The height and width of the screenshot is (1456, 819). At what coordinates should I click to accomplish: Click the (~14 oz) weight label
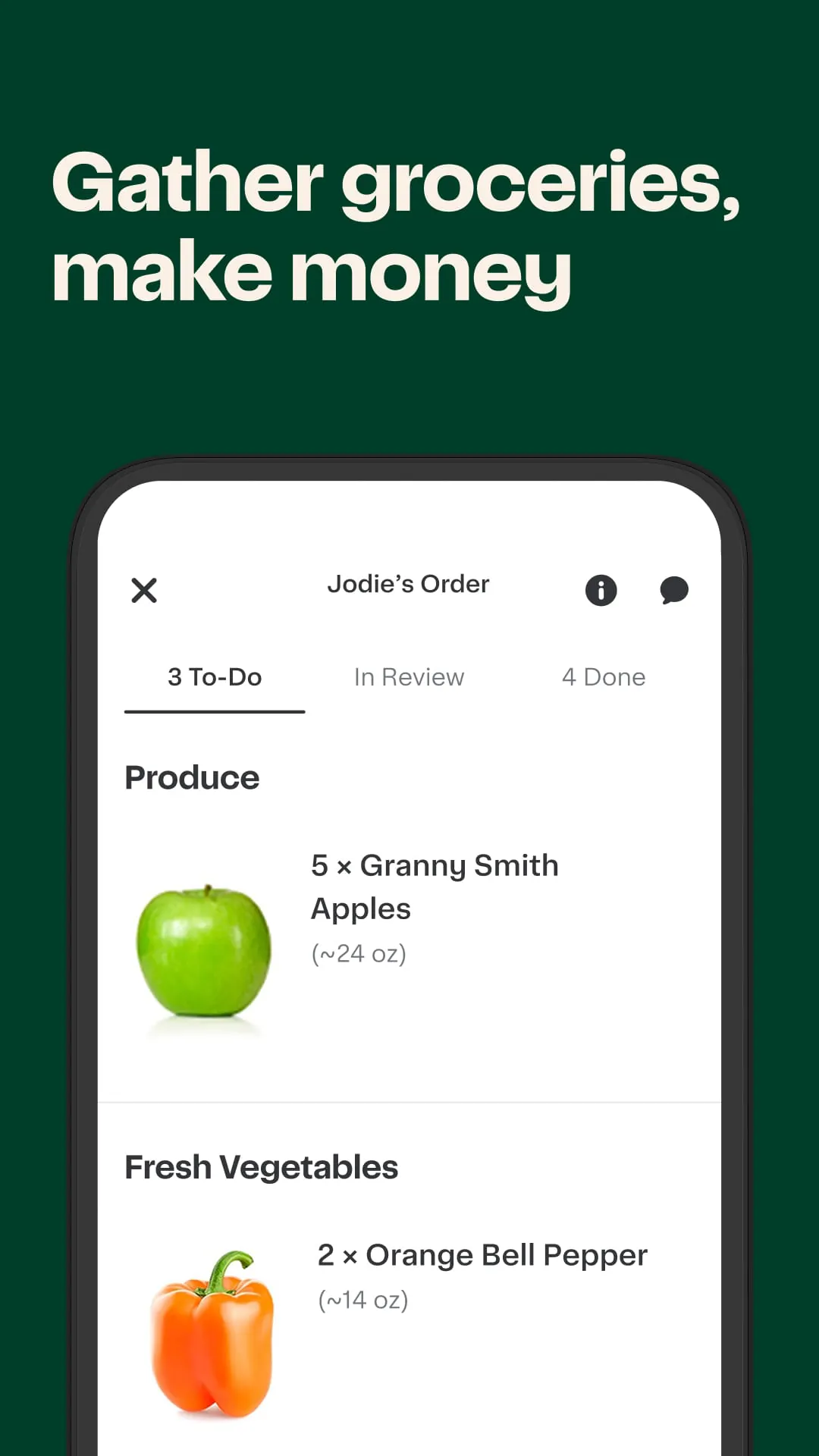363,1299
